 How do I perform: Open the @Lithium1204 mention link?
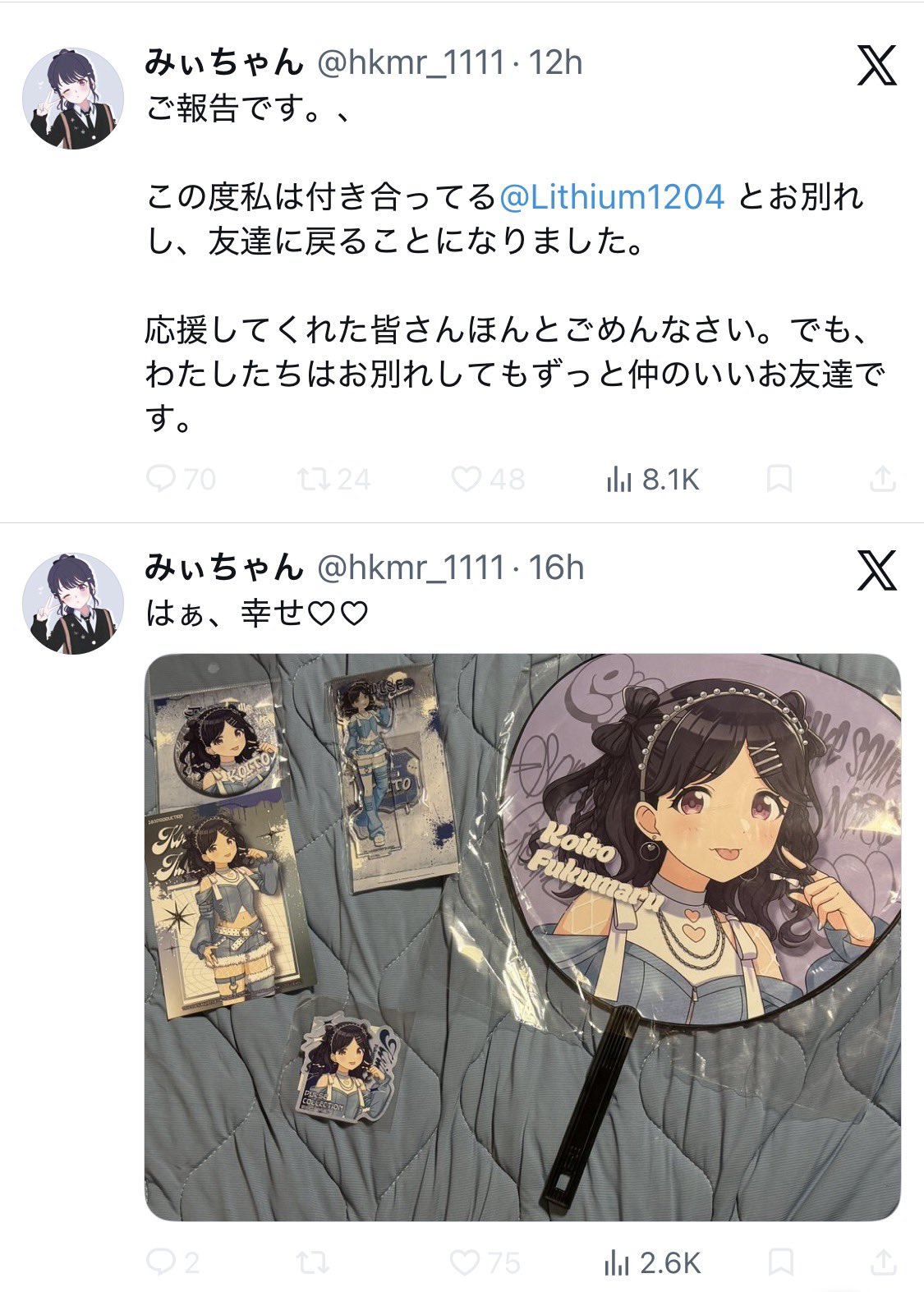pos(611,197)
